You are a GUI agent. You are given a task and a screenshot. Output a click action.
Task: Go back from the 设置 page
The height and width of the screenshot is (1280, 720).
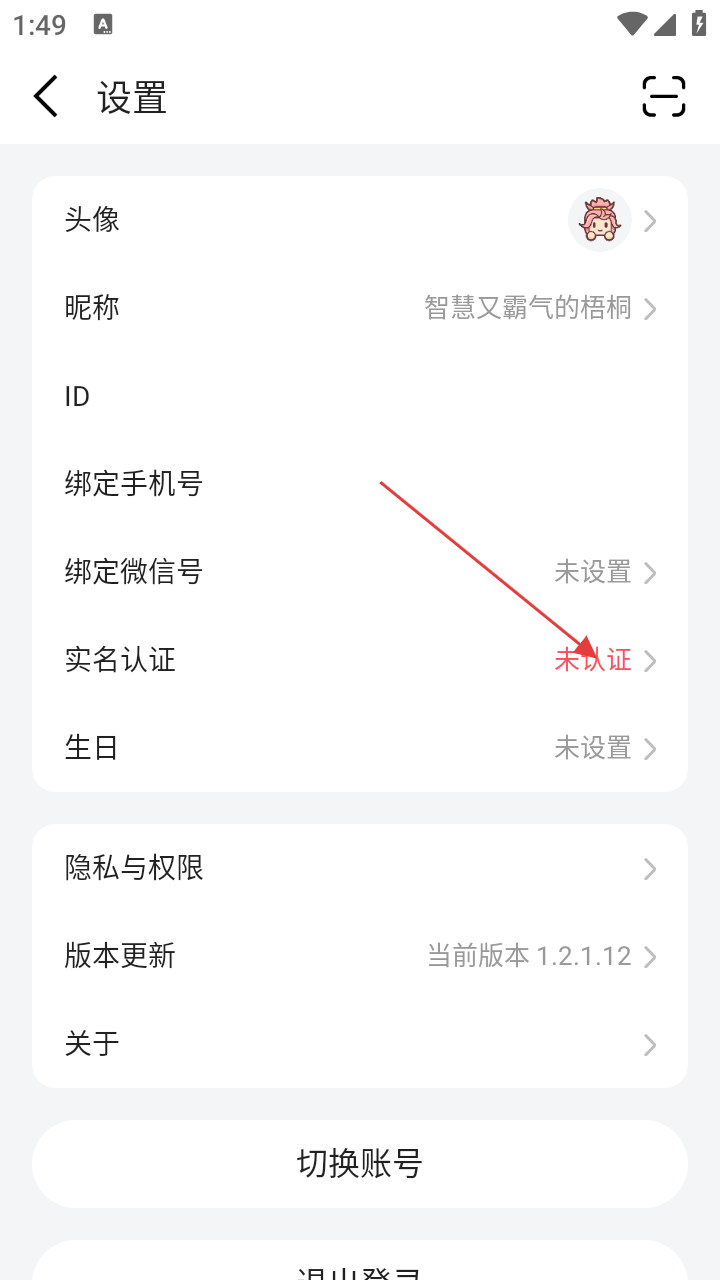tap(46, 97)
